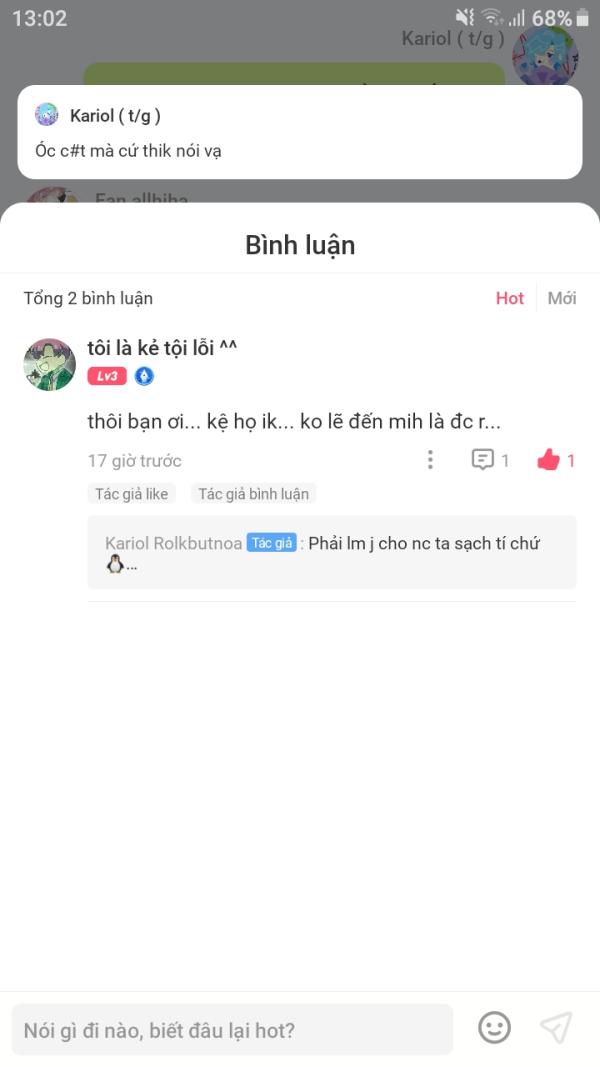Open the emoji picker
The height and width of the screenshot is (1067, 600).
[x=494, y=1028]
